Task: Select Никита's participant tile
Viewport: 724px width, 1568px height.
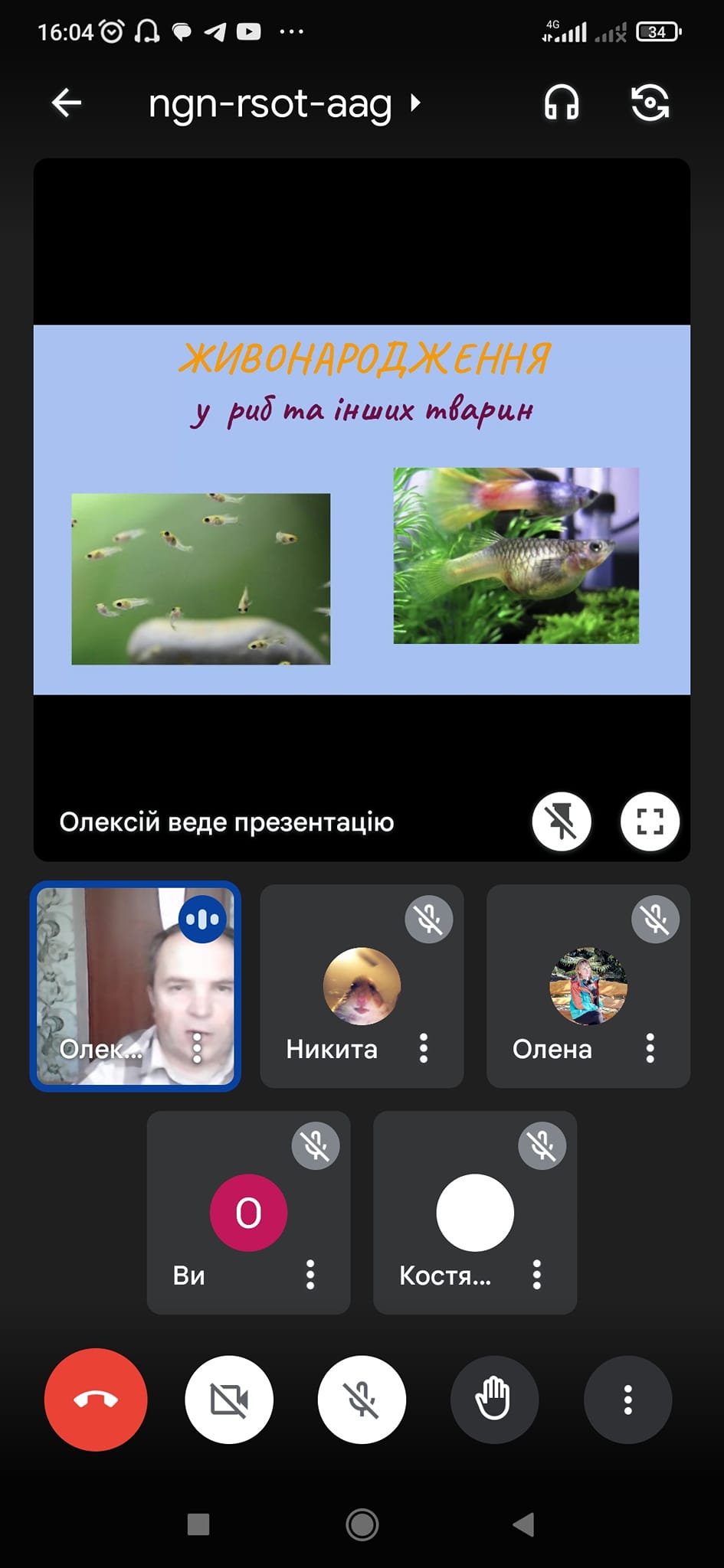Action: (x=362, y=986)
